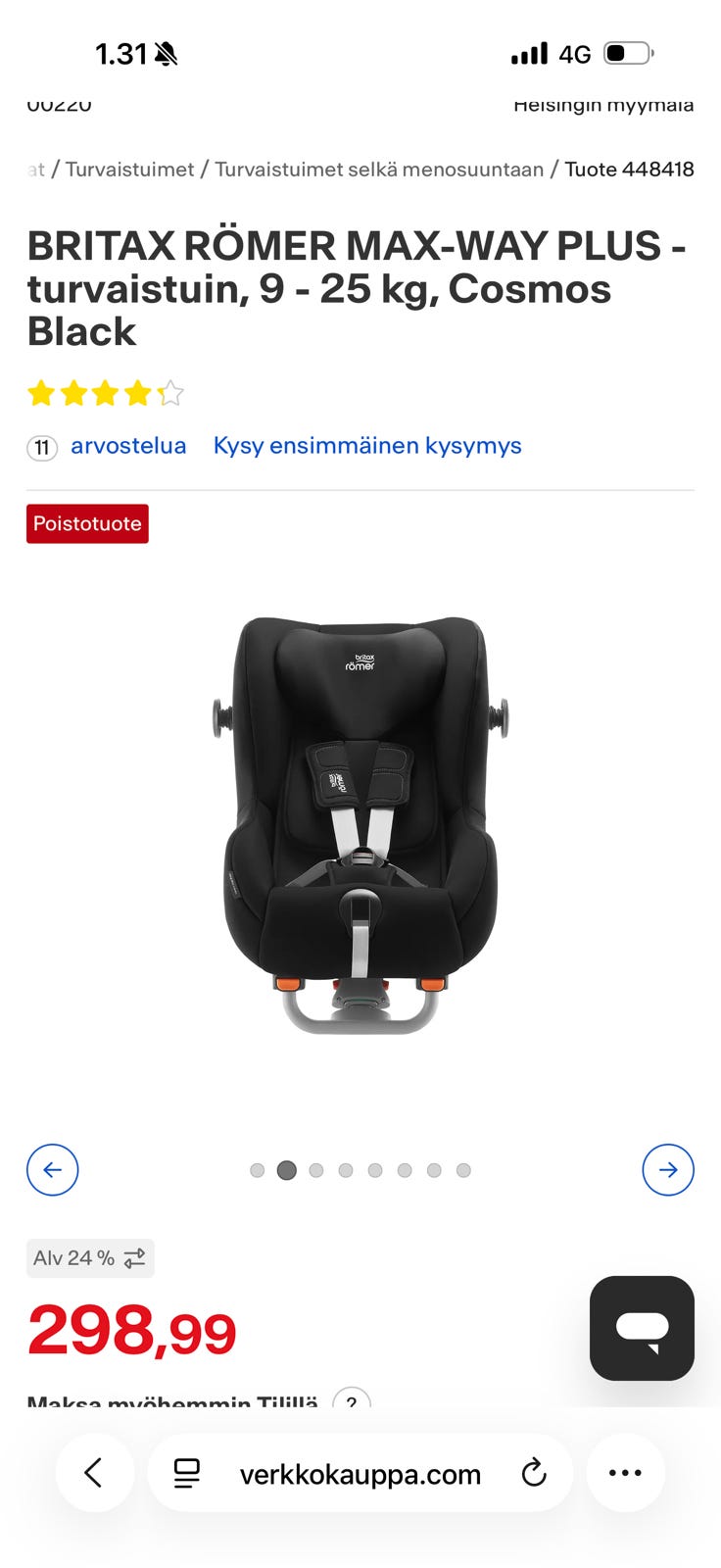Select the second carousel dot indicator
The width and height of the screenshot is (721, 1568).
point(286,1169)
